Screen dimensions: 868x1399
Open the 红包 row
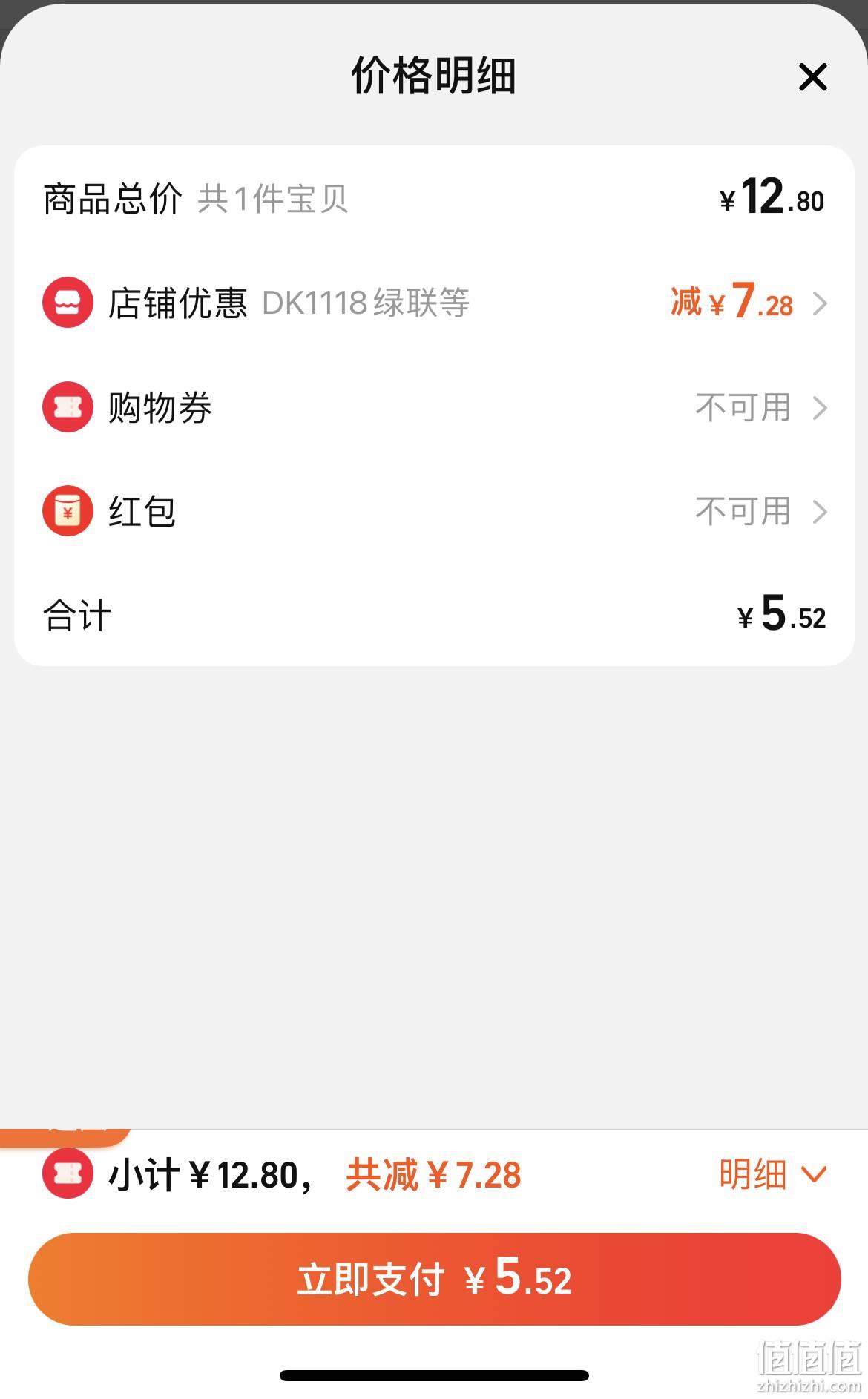(434, 511)
